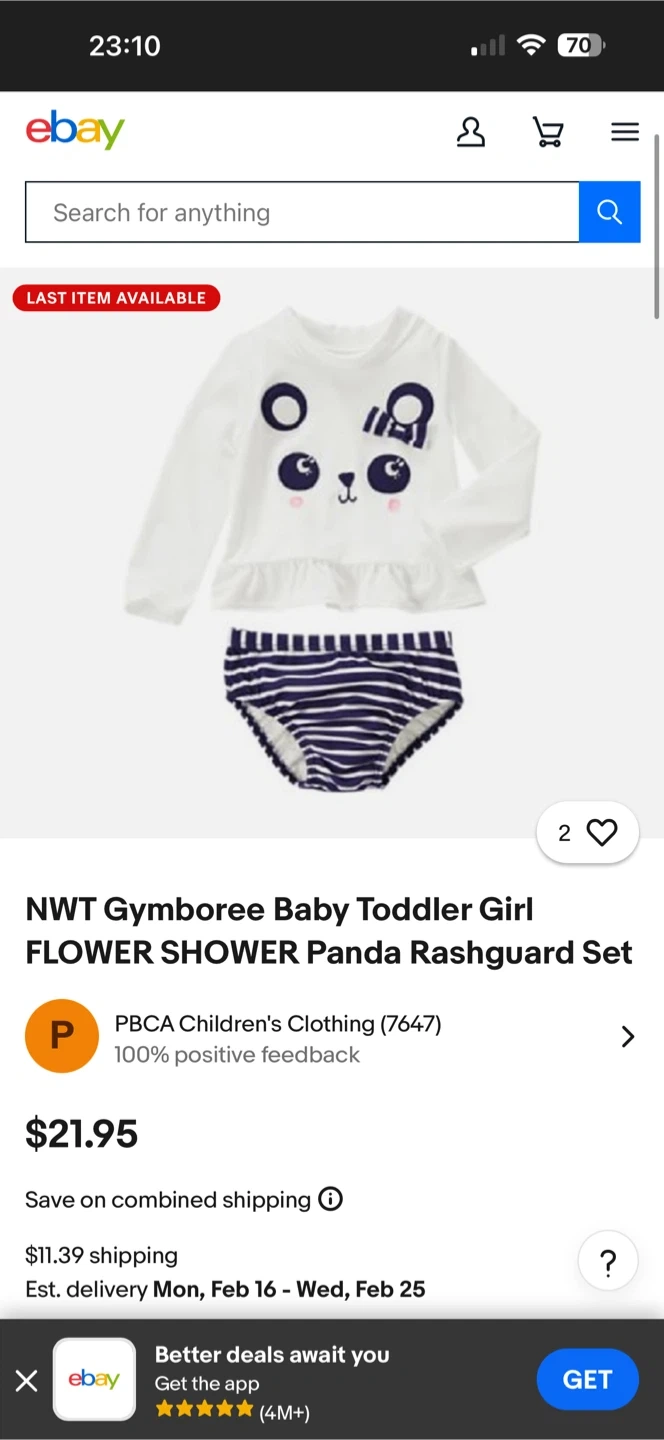Viewport: 664px width, 1440px height.
Task: Go to the eBay home logo
Action: click(x=75, y=130)
